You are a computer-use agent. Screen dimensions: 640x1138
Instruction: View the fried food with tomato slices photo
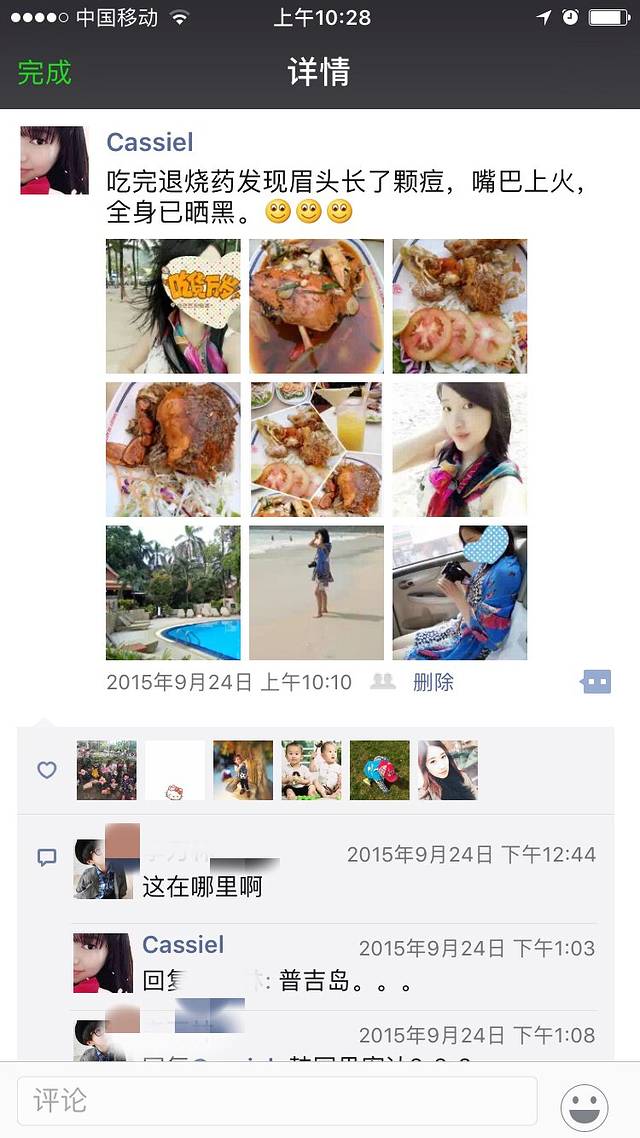459,306
